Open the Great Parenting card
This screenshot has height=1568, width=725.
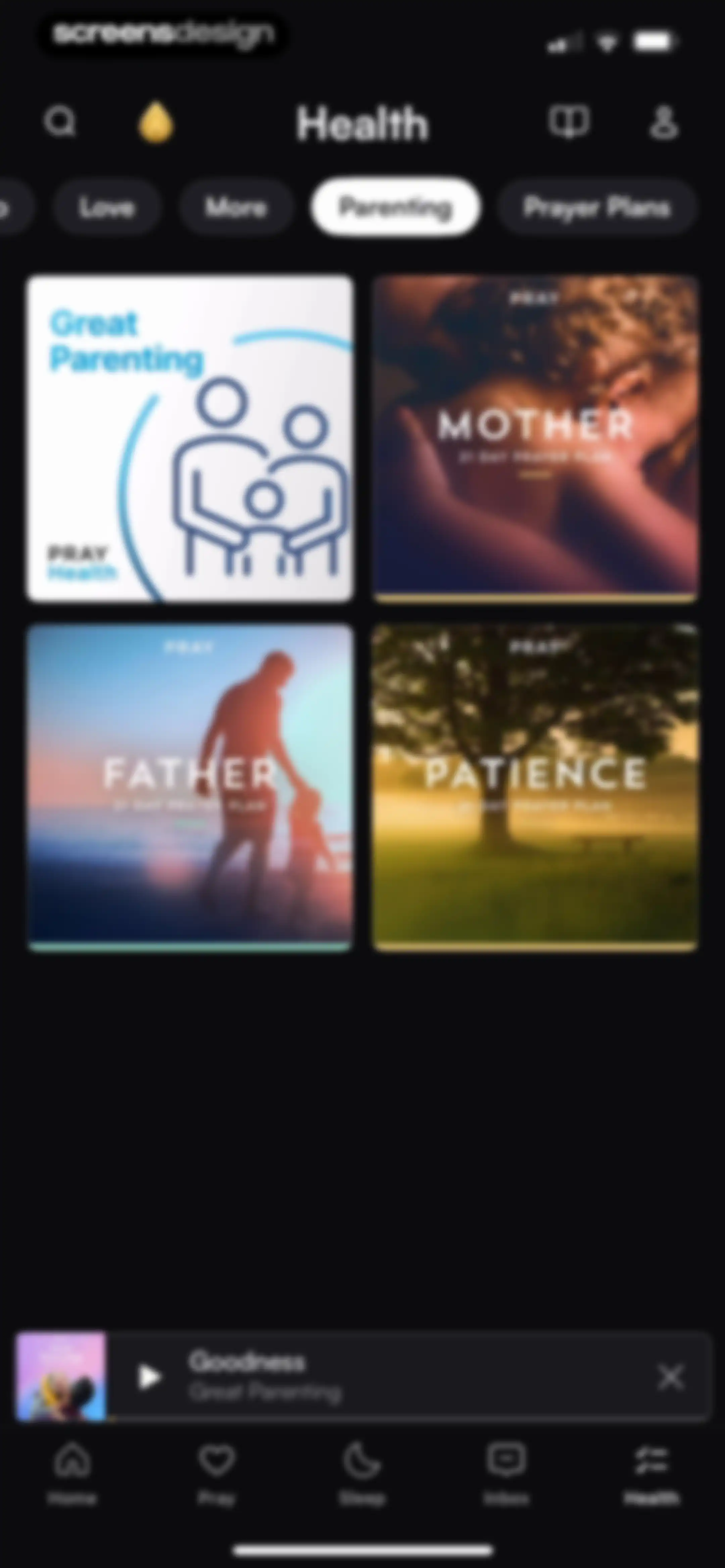pyautogui.click(x=190, y=438)
